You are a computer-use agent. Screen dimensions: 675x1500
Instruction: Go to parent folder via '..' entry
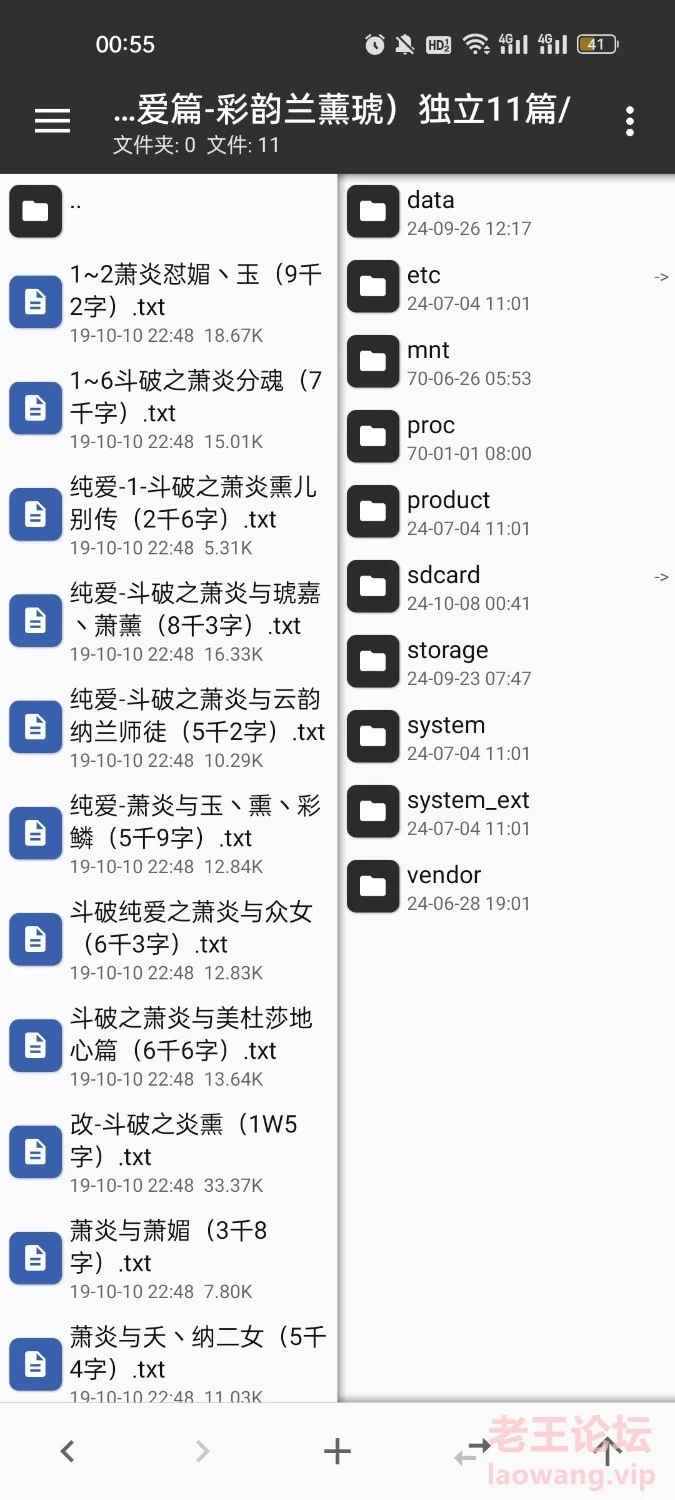tap(169, 210)
